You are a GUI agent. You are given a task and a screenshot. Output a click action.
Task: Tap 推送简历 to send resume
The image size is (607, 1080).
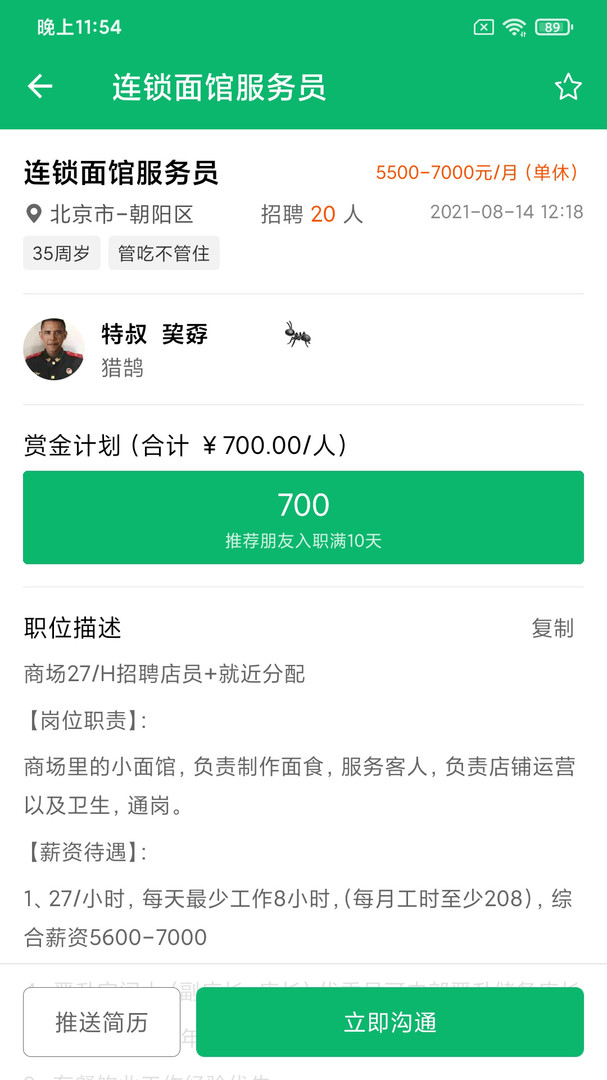click(x=102, y=1022)
